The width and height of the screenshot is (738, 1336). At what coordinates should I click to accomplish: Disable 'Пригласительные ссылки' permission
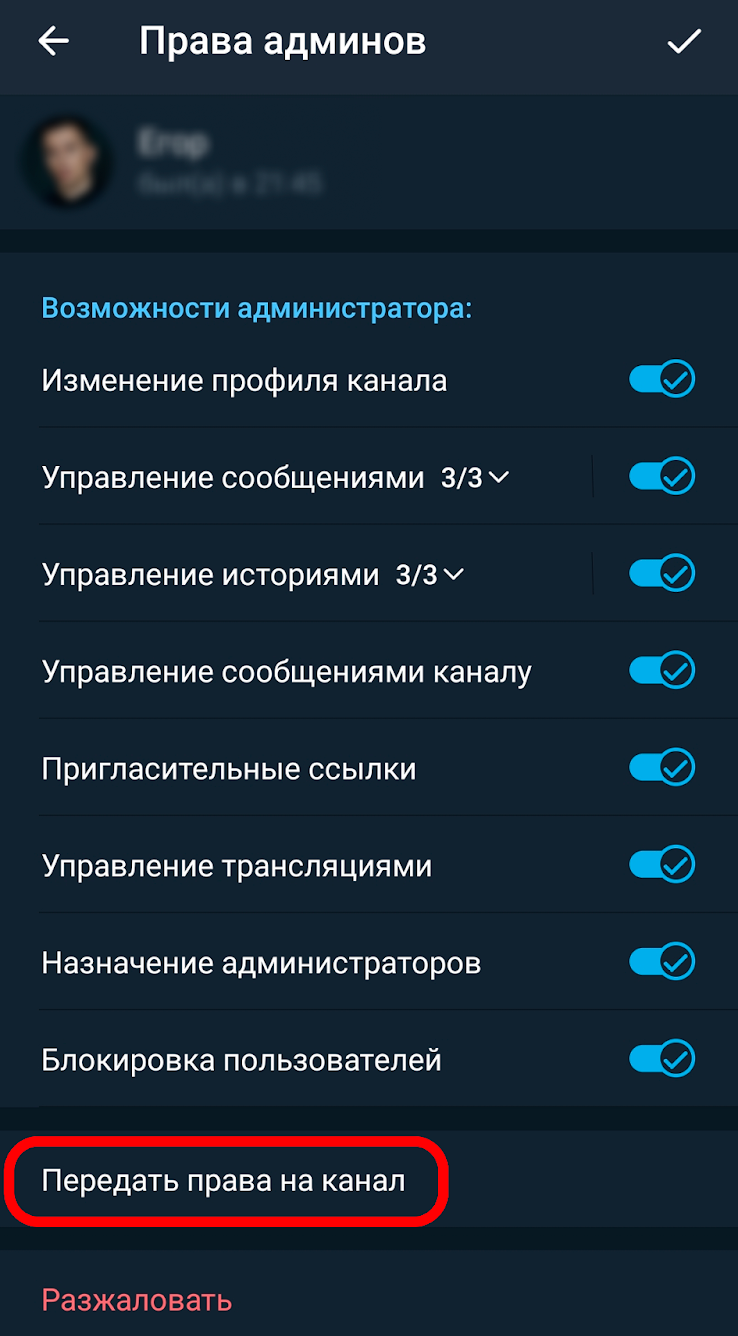click(x=662, y=766)
